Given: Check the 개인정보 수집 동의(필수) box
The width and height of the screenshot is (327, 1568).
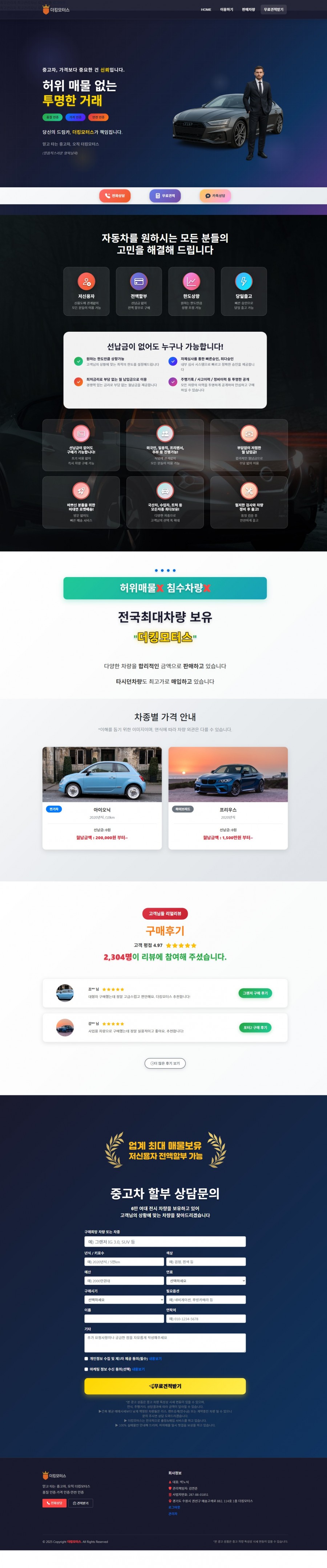Looking at the screenshot, I should 86,1358.
